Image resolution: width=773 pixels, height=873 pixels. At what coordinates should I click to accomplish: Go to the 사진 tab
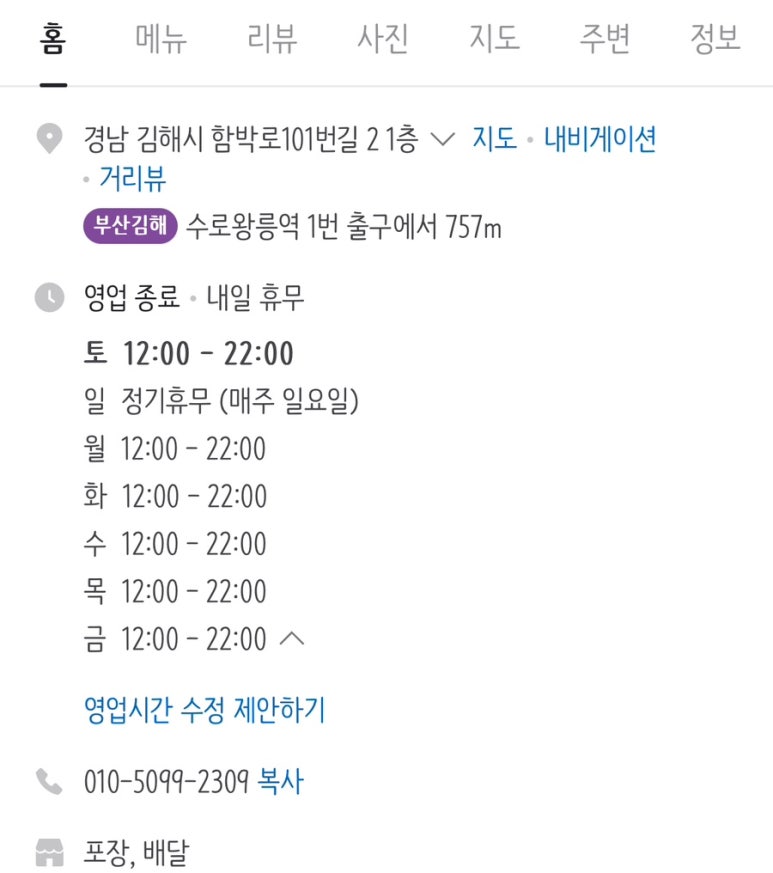(383, 40)
